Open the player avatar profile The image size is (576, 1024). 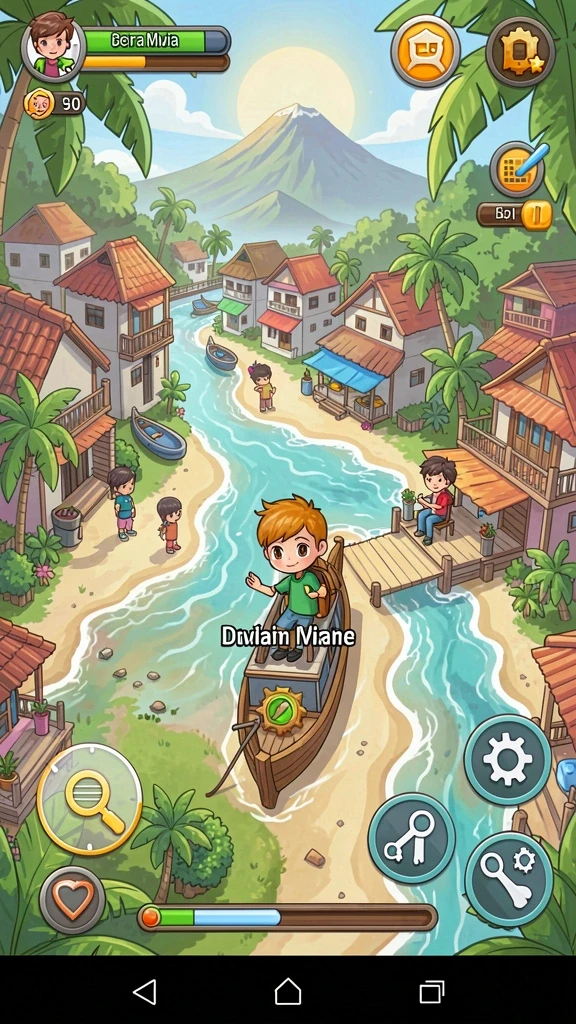[x=53, y=45]
